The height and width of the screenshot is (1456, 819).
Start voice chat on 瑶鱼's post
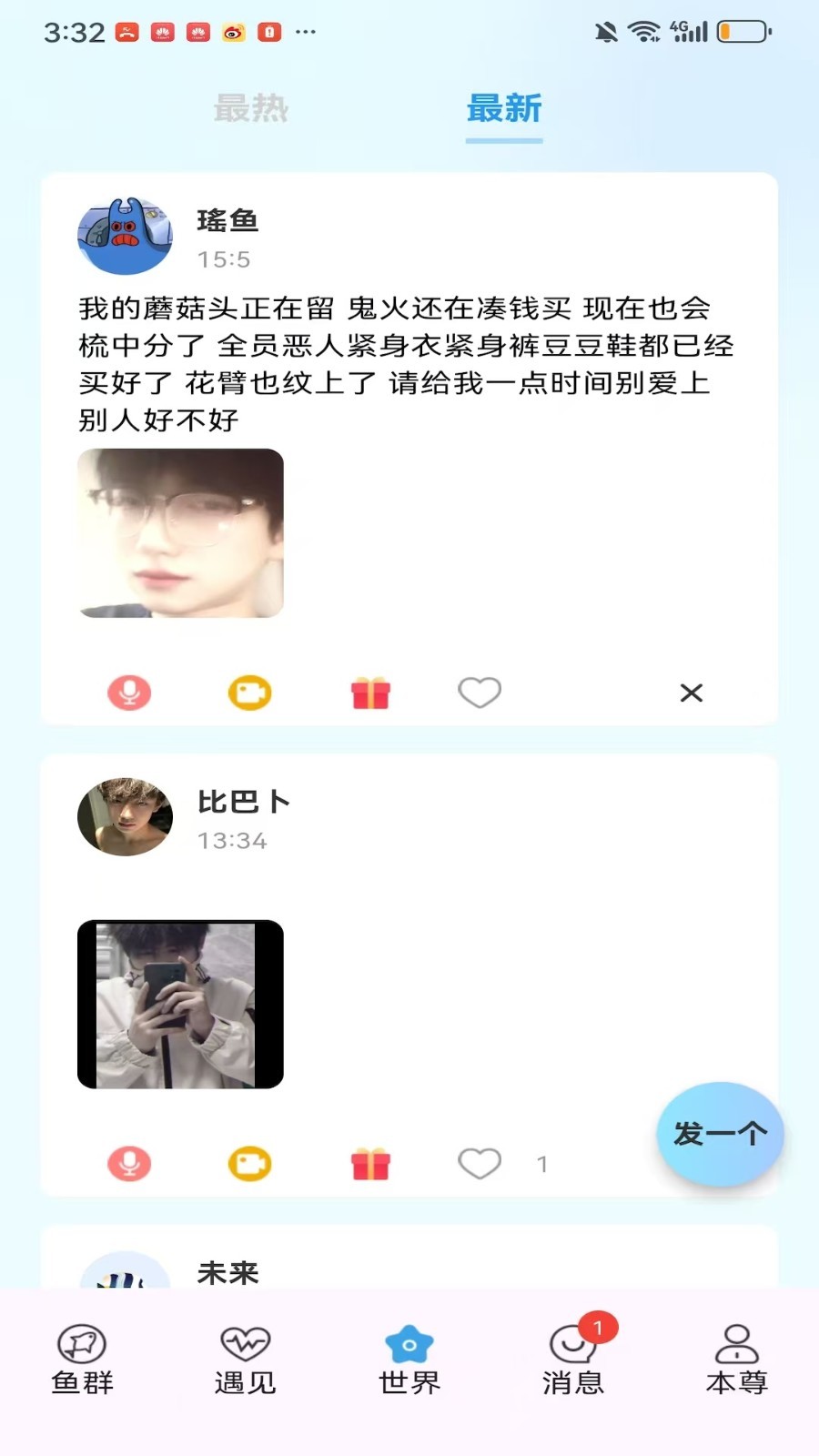[x=129, y=693]
